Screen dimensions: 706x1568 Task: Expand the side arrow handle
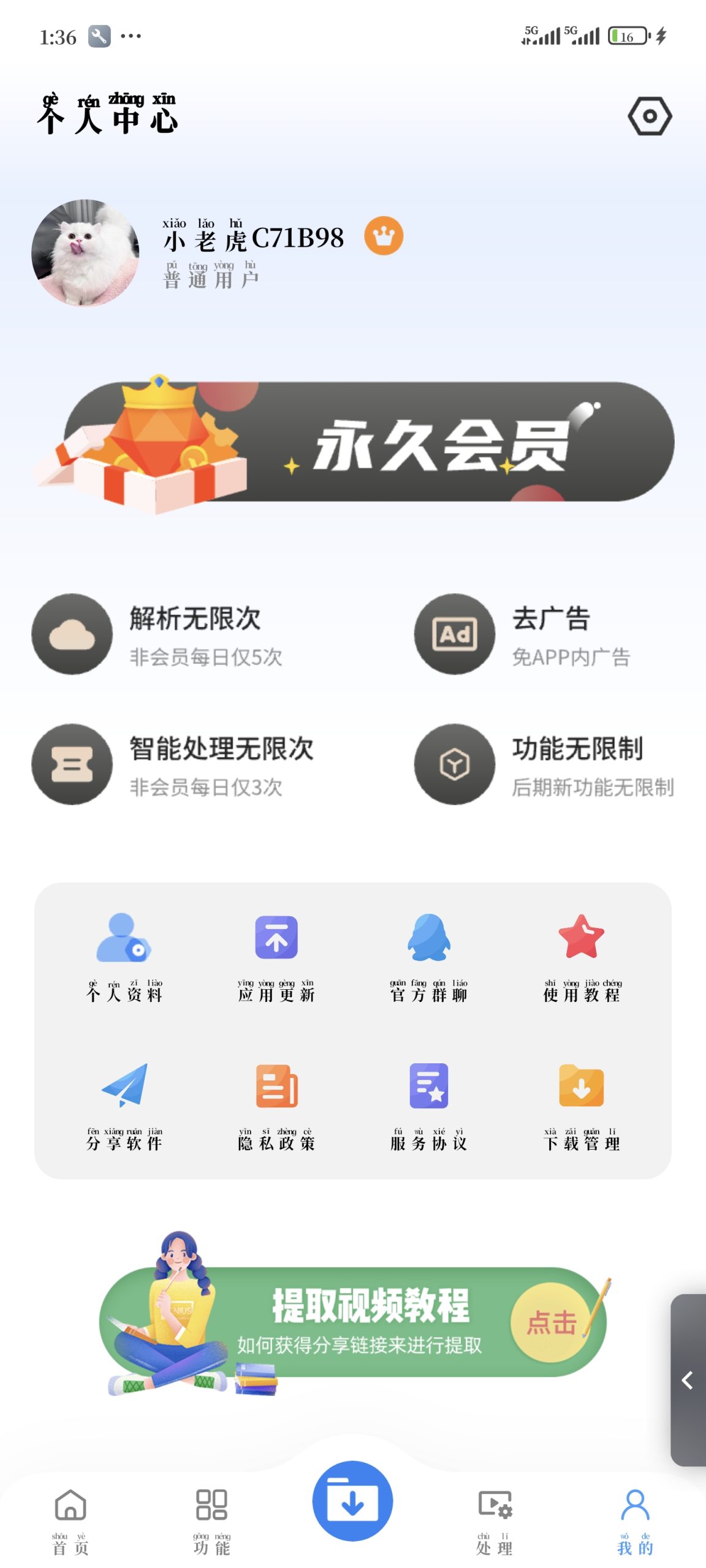pyautogui.click(x=688, y=1379)
